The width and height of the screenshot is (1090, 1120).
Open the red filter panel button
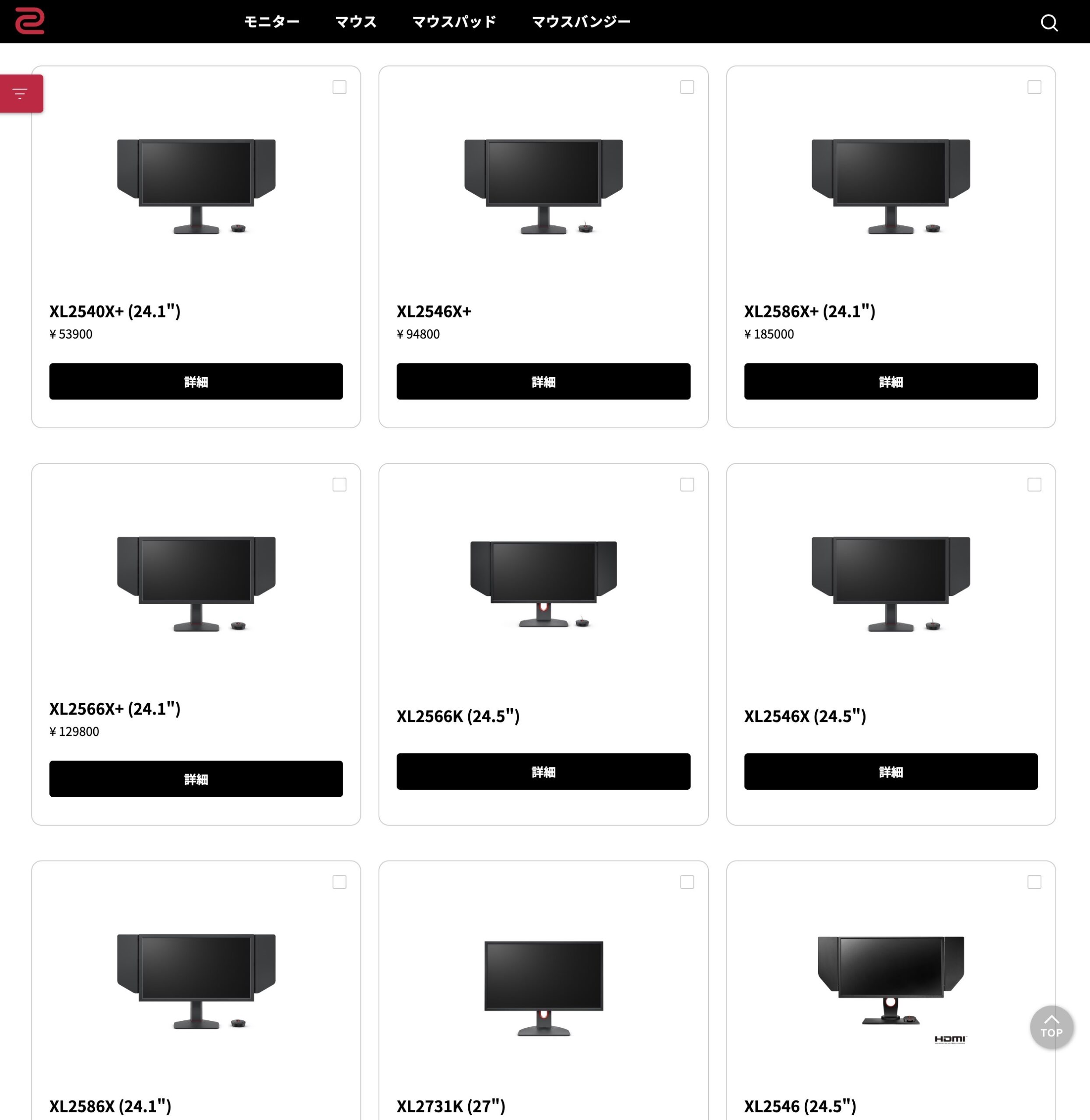(21, 93)
